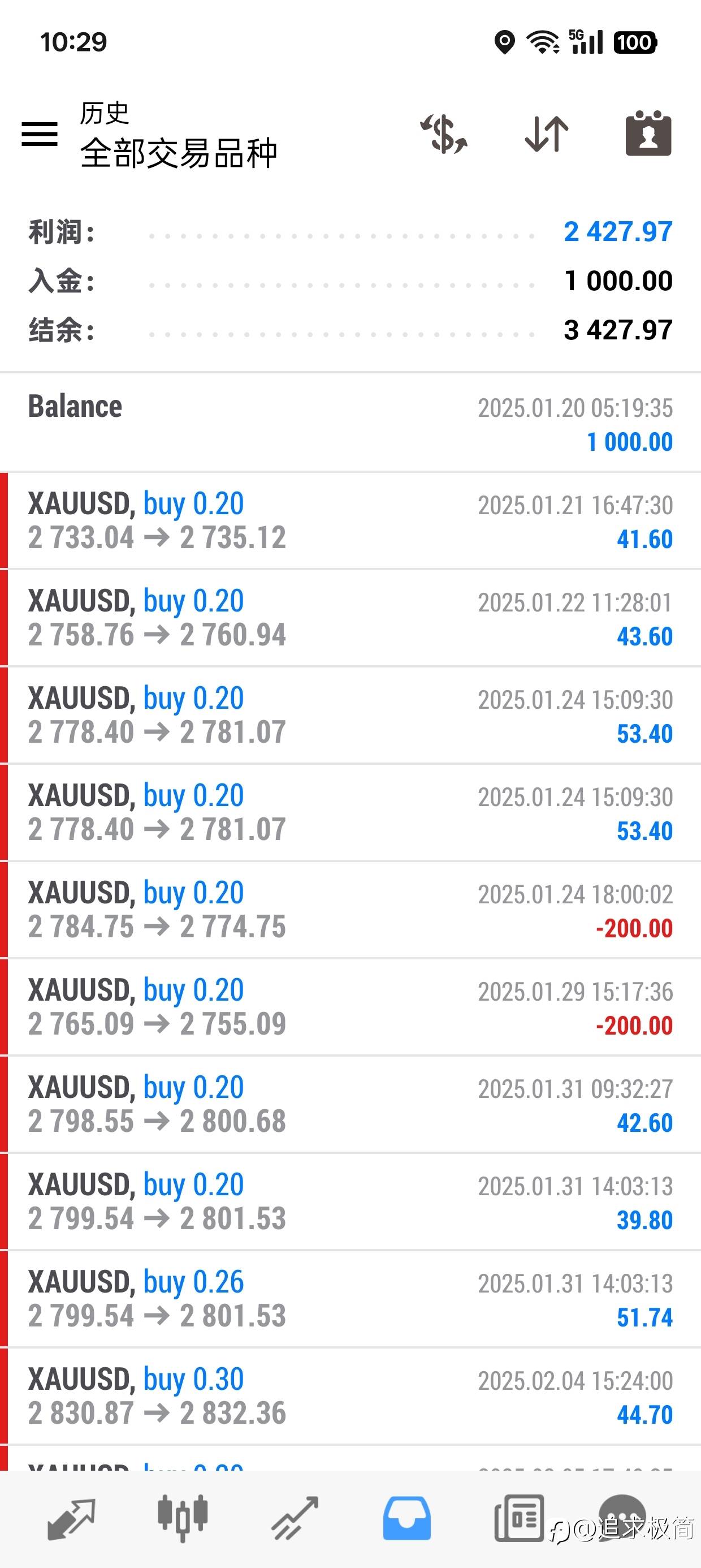The width and height of the screenshot is (701, 1568).
Task: Open the News tab
Action: pos(518,1519)
